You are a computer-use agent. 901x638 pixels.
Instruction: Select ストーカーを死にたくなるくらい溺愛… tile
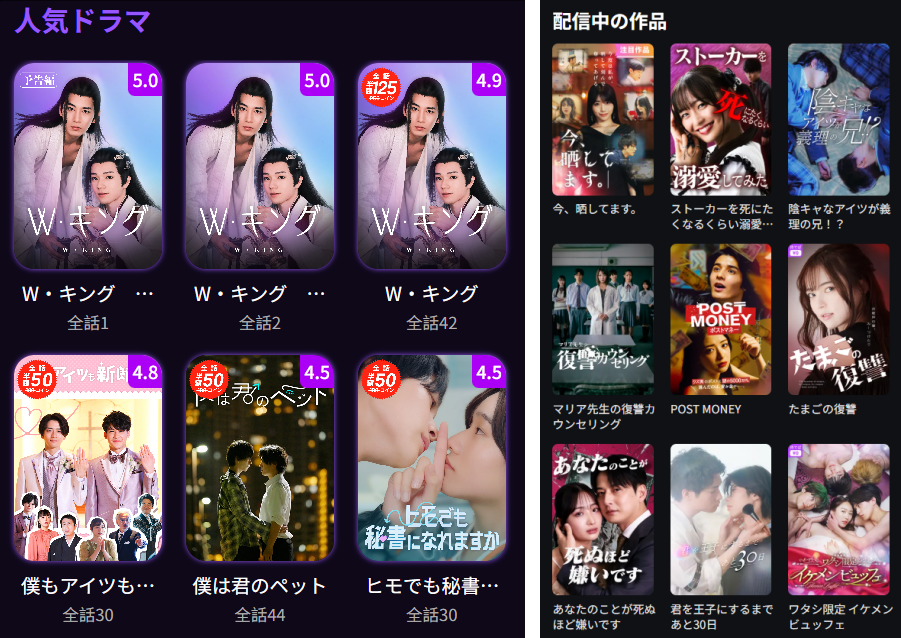coord(721,119)
